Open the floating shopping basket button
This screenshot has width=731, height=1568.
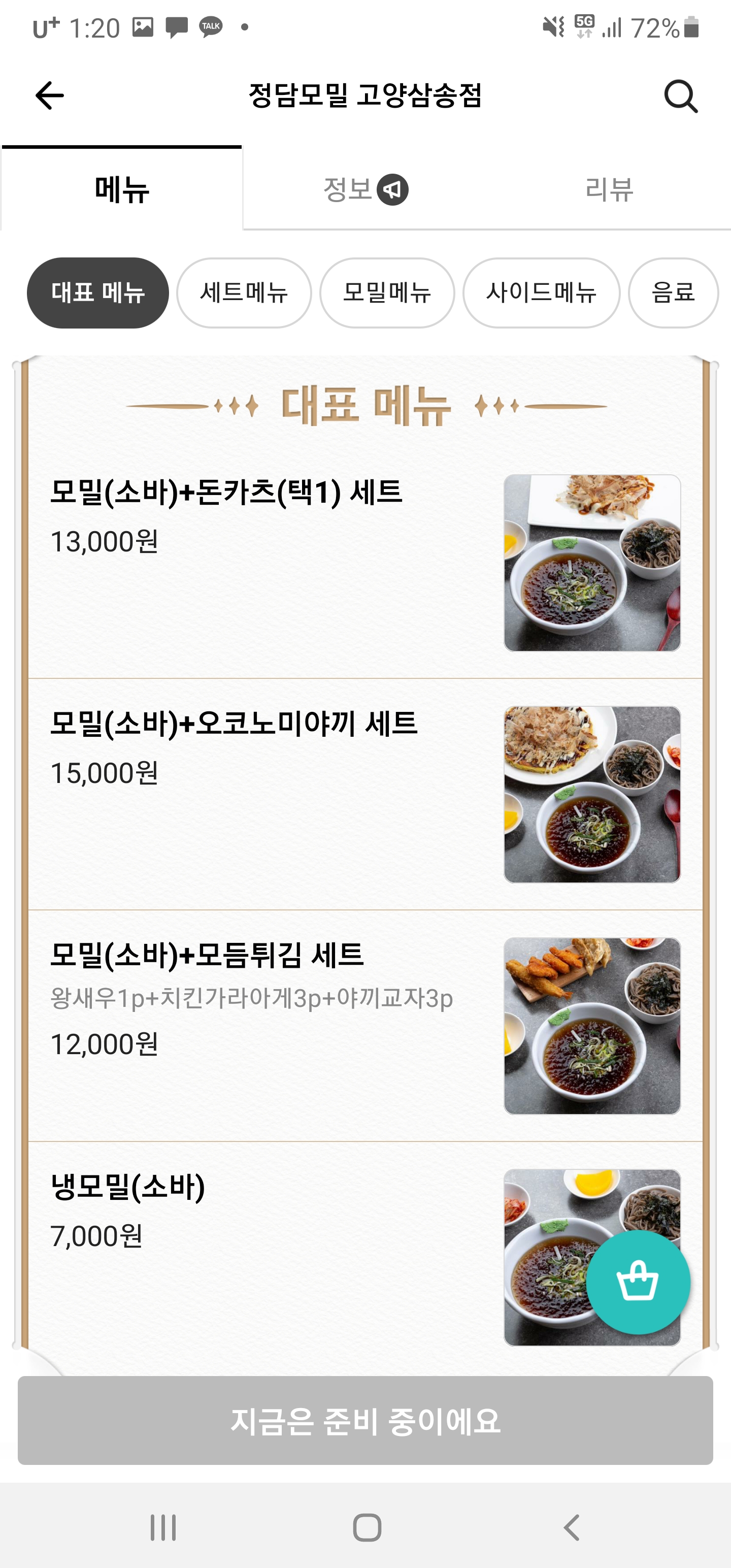pyautogui.click(x=638, y=1282)
